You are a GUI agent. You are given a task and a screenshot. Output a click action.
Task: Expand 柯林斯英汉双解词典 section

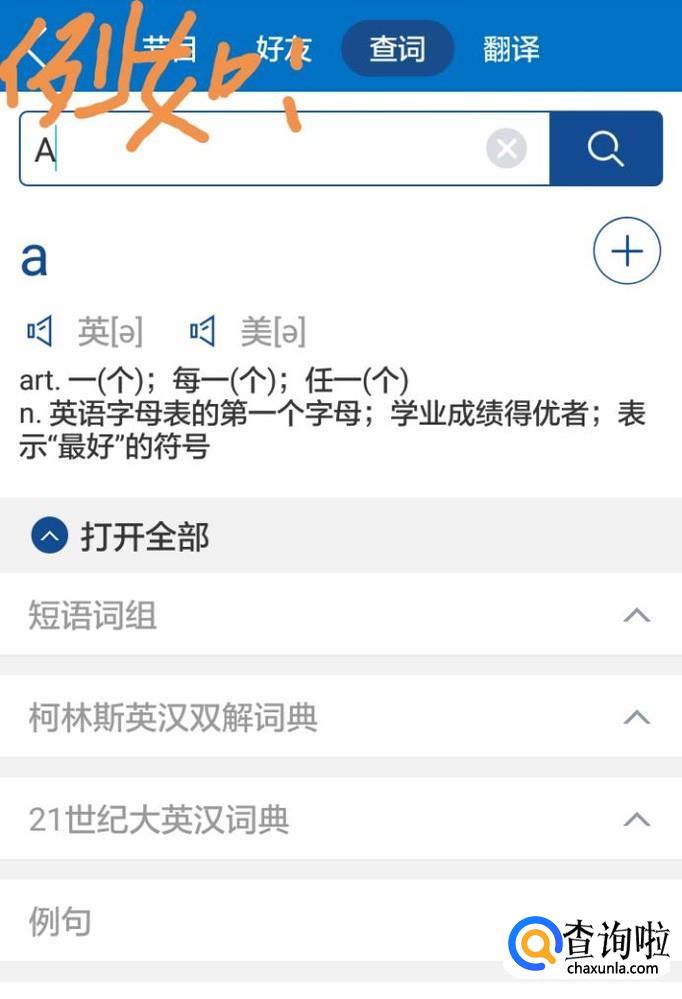[341, 717]
